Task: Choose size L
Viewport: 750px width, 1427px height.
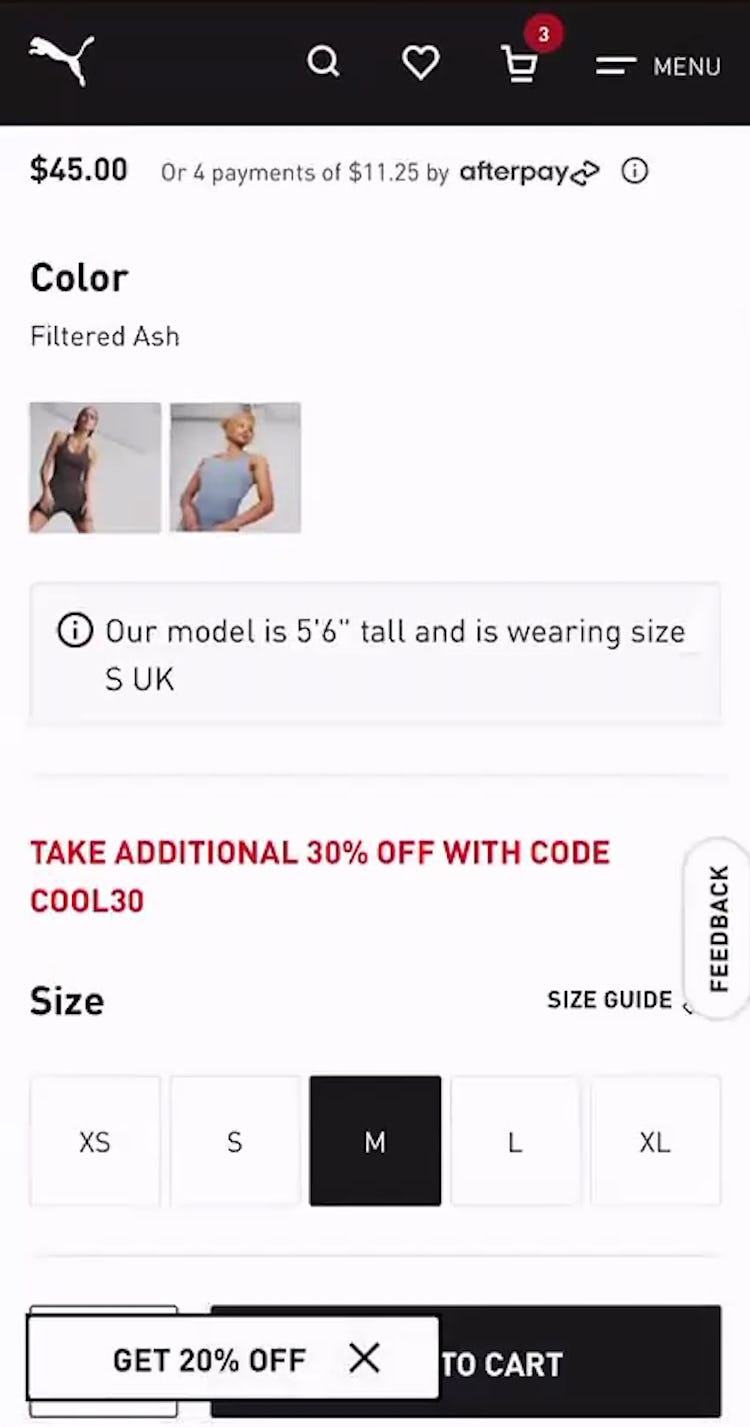Action: 515,1141
